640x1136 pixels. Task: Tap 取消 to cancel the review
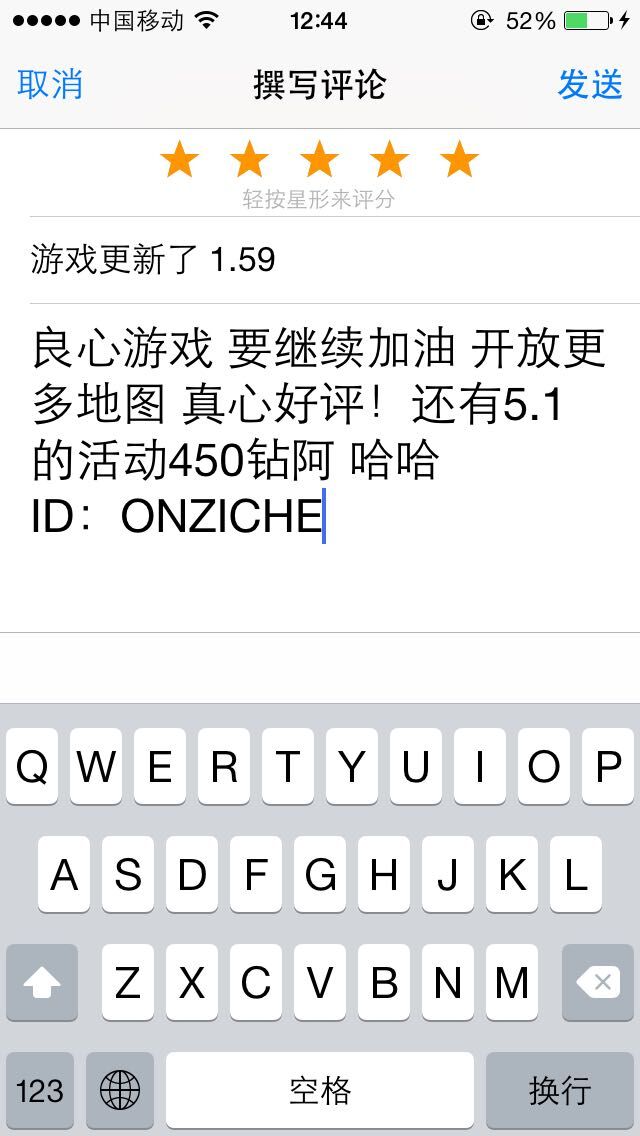tap(49, 85)
